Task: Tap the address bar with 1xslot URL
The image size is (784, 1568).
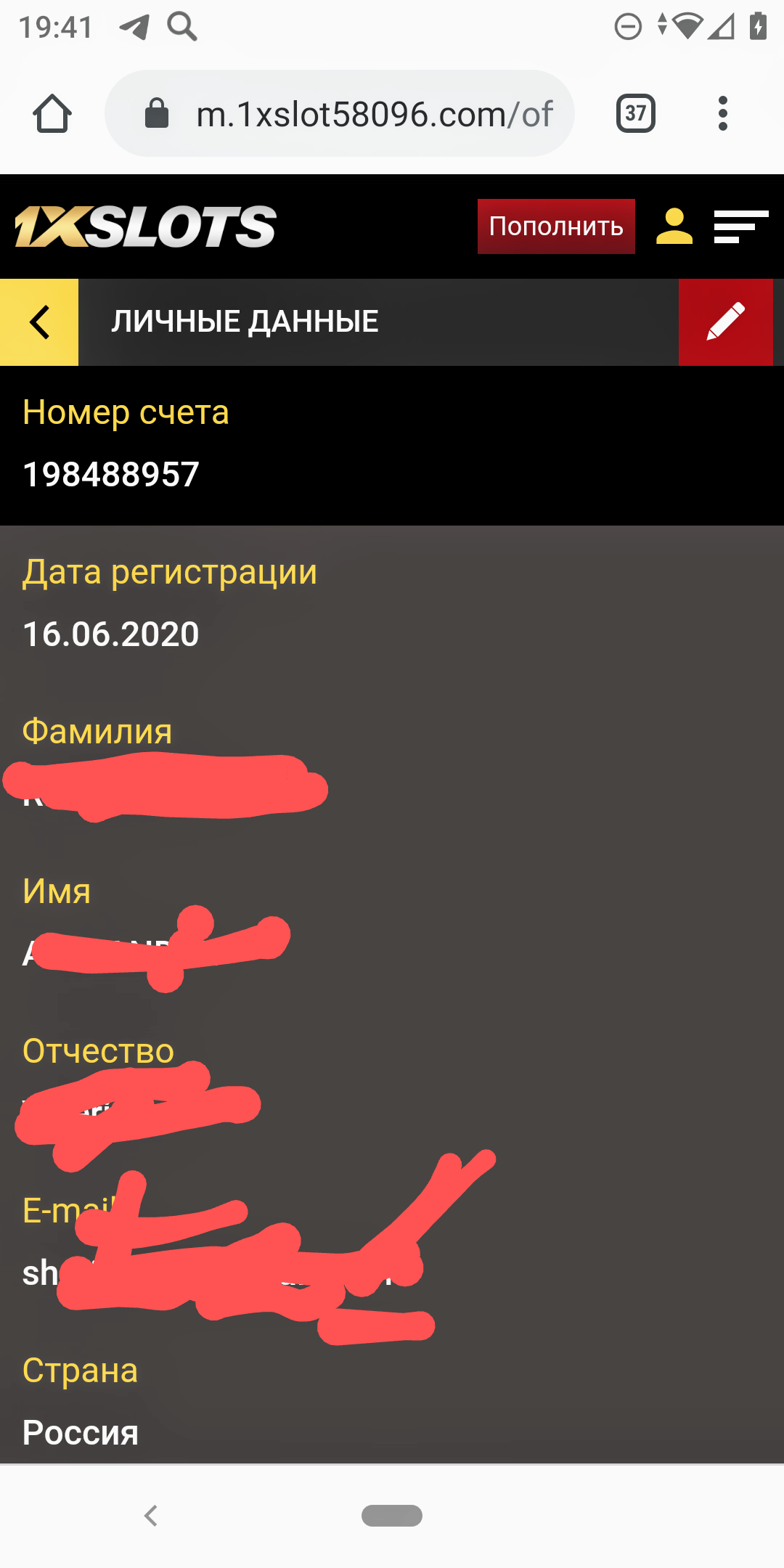Action: 340,113
